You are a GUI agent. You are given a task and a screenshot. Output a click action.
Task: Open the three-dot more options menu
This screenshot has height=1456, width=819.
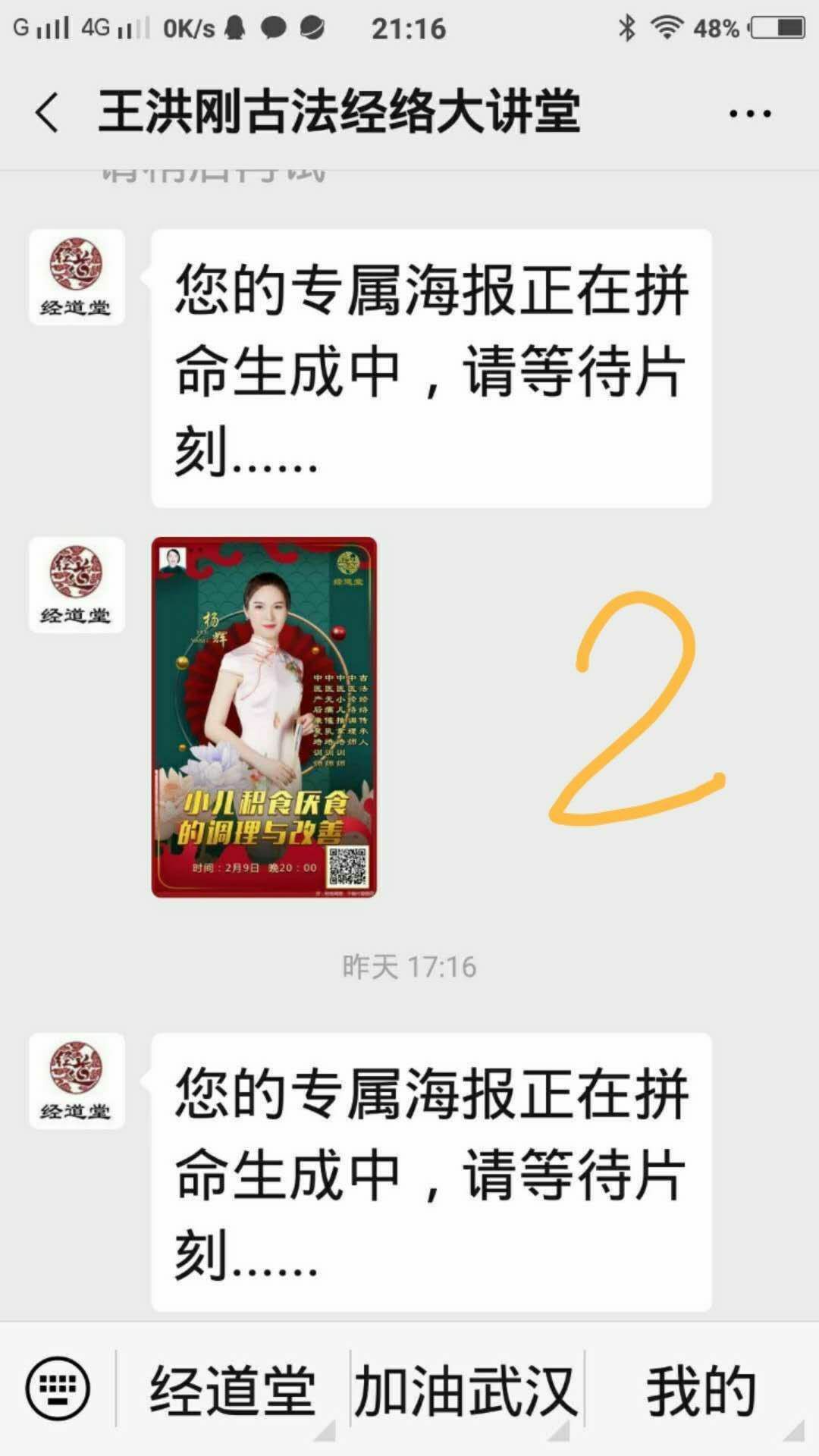pos(749,114)
